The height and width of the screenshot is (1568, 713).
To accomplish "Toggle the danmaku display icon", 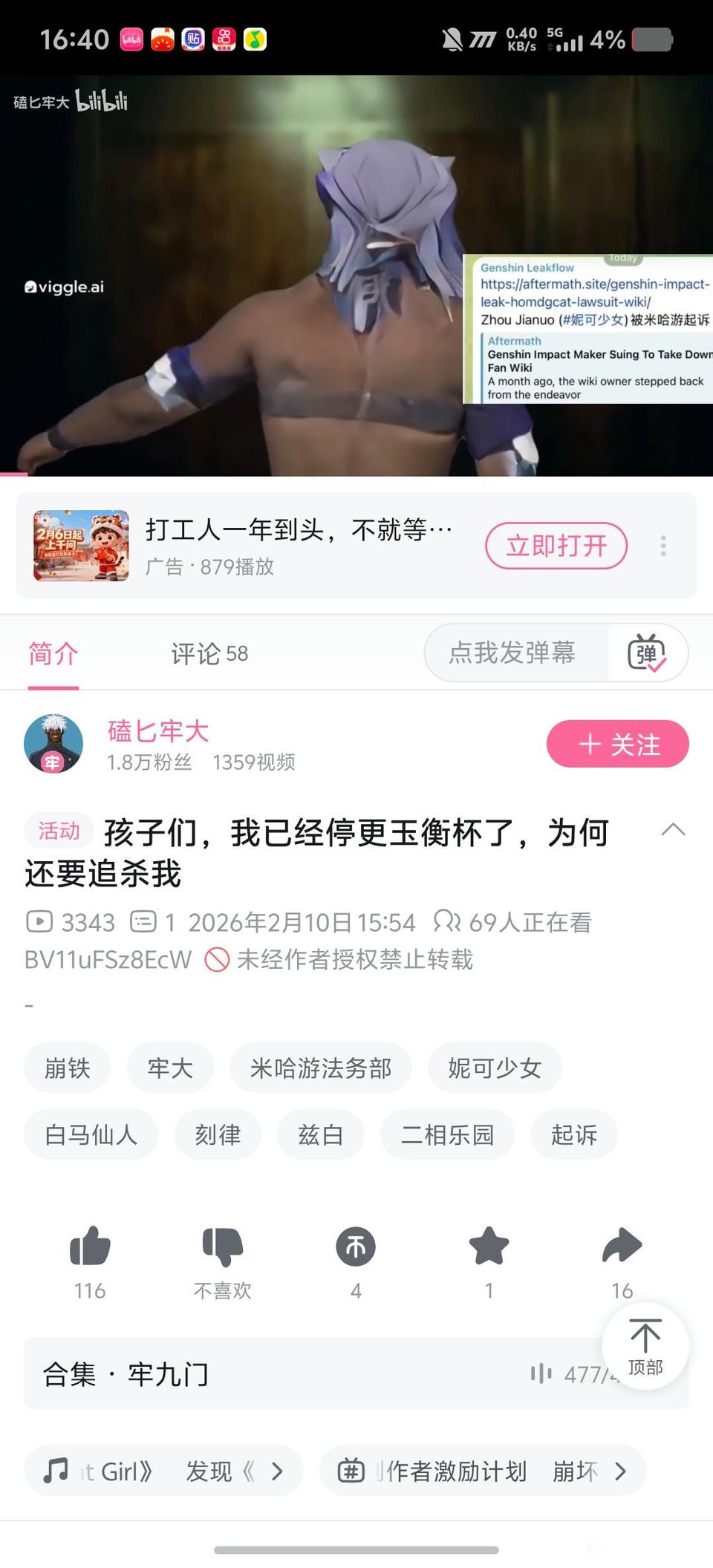I will click(647, 653).
